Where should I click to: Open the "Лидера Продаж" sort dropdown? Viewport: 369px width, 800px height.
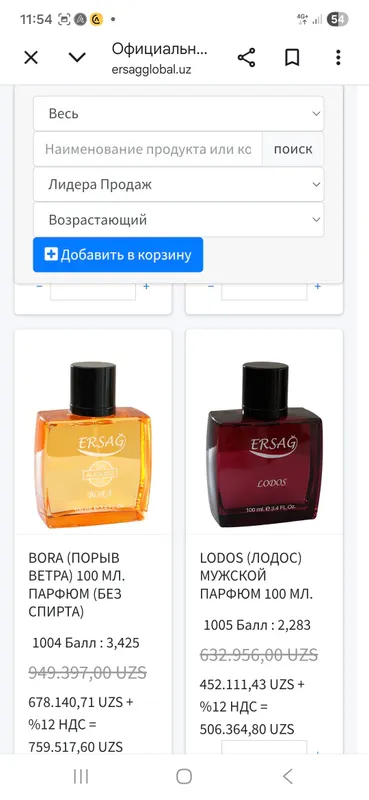point(179,184)
